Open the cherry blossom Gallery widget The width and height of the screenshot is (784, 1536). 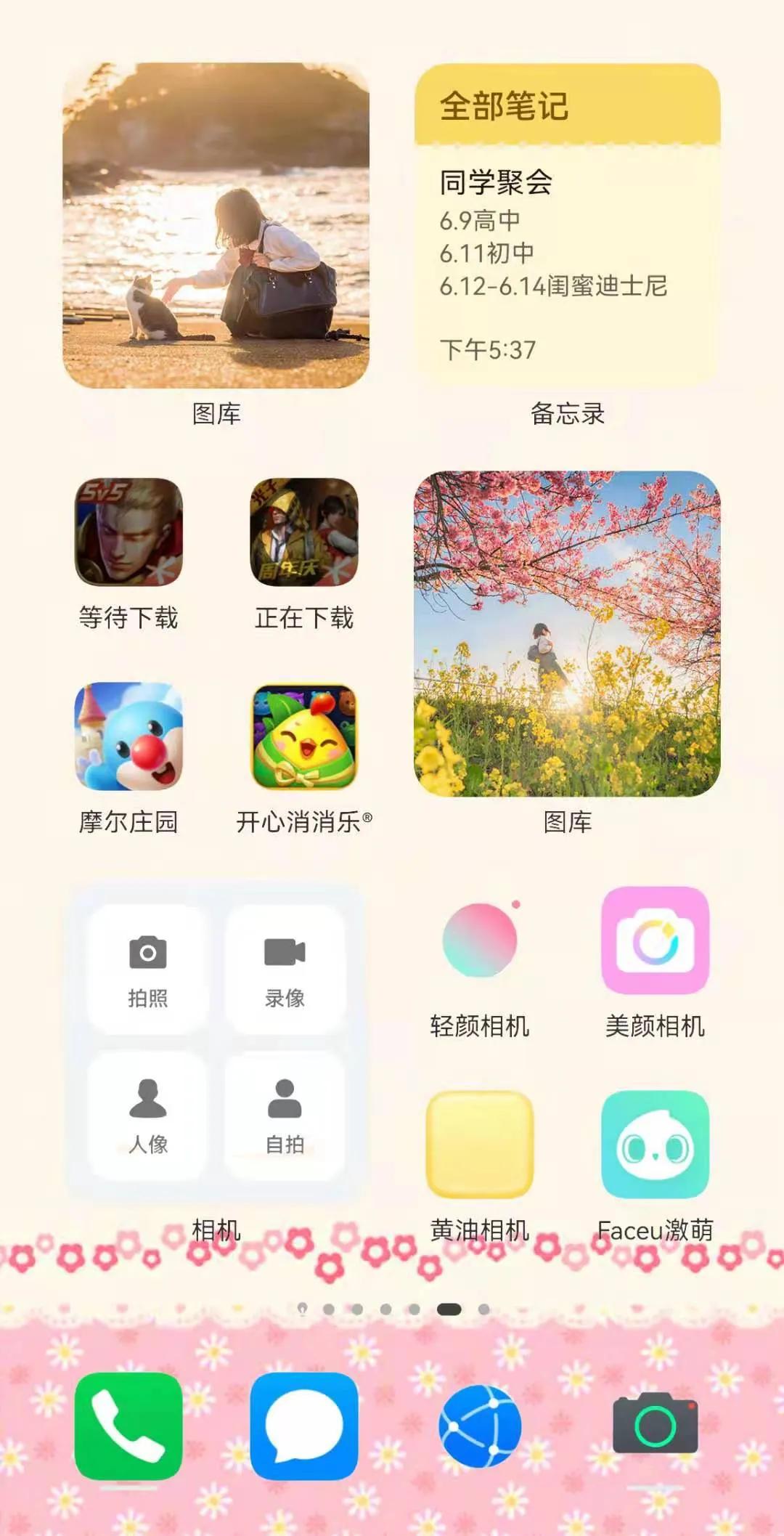pos(567,634)
